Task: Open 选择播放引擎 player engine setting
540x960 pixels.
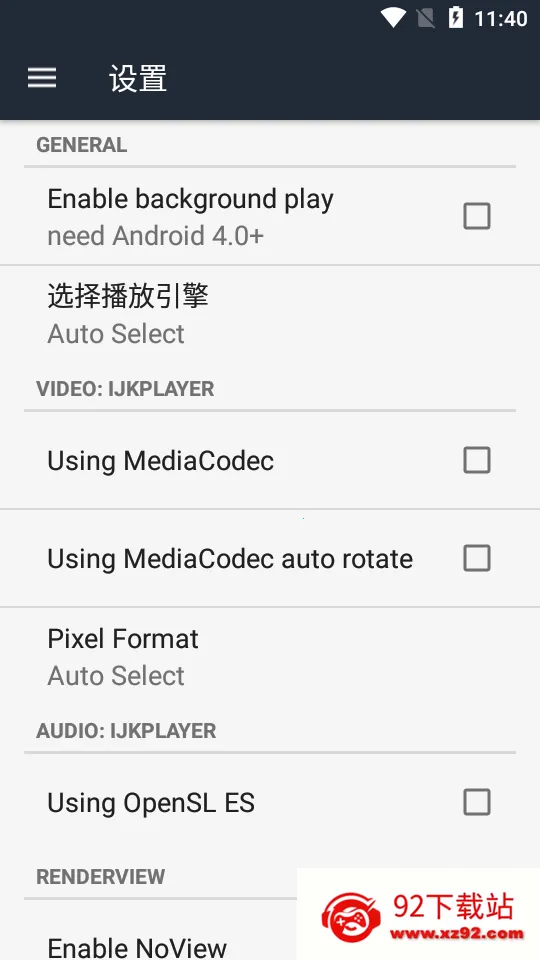Action: point(270,315)
